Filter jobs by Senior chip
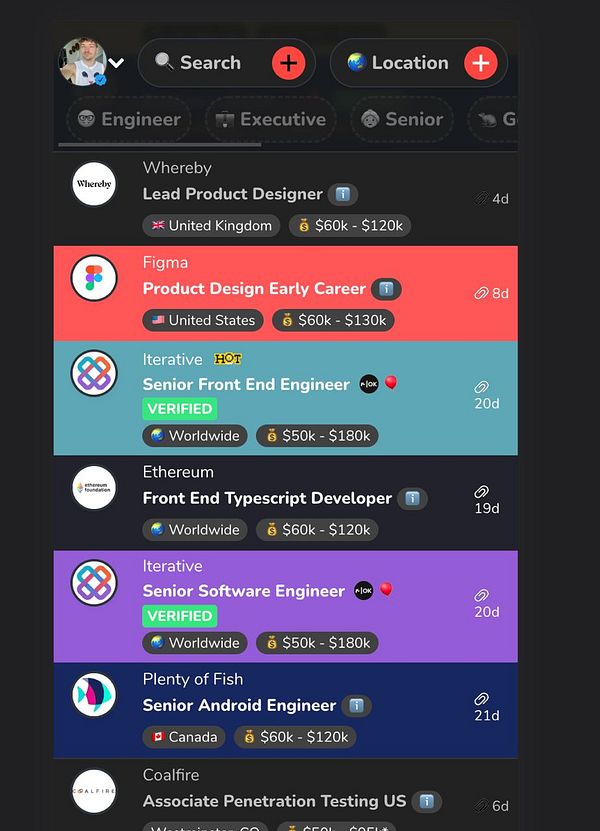Screen dimensions: 600x831 402,120
